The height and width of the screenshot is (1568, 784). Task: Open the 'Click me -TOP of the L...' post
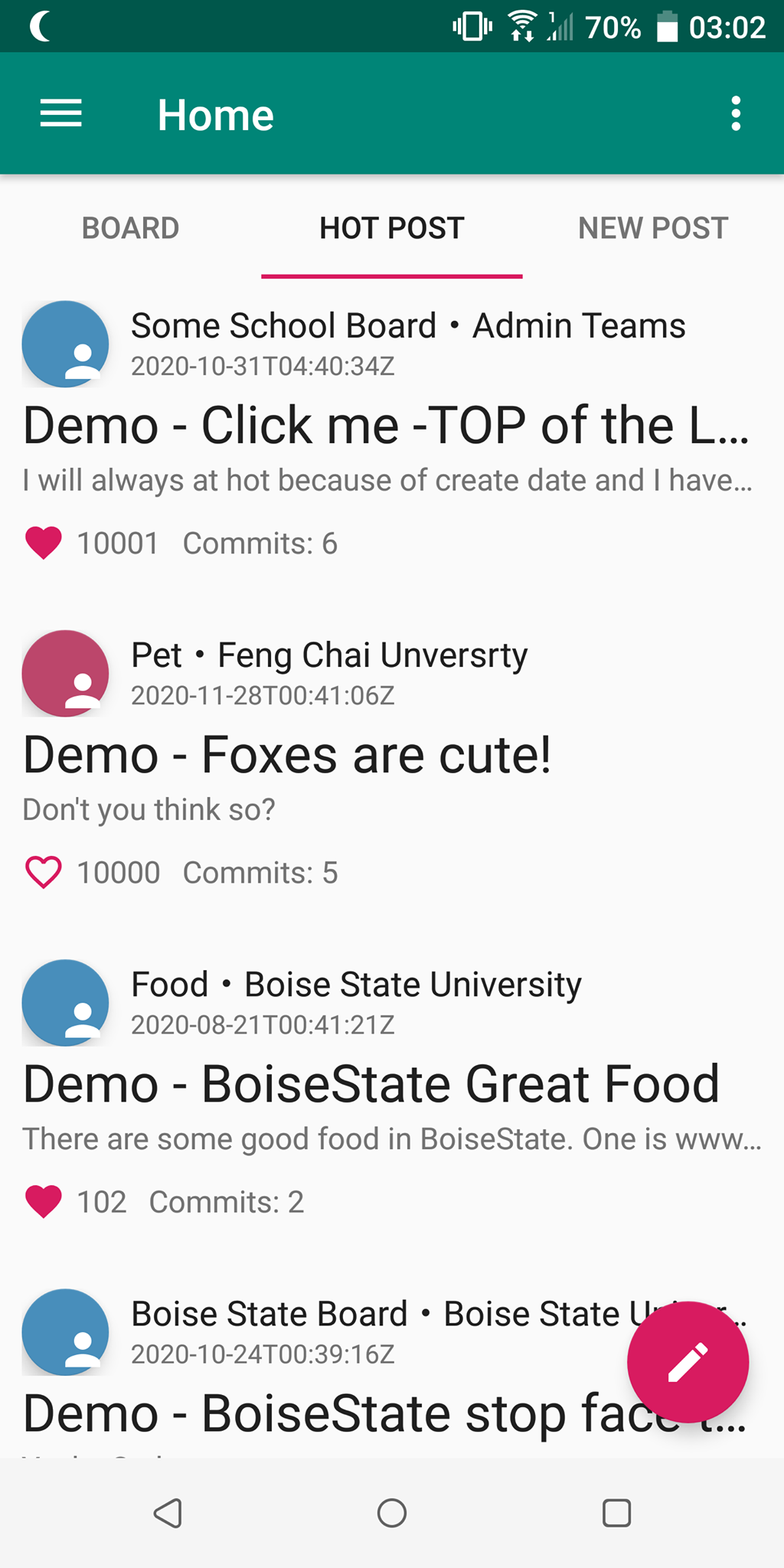pyautogui.click(x=386, y=426)
